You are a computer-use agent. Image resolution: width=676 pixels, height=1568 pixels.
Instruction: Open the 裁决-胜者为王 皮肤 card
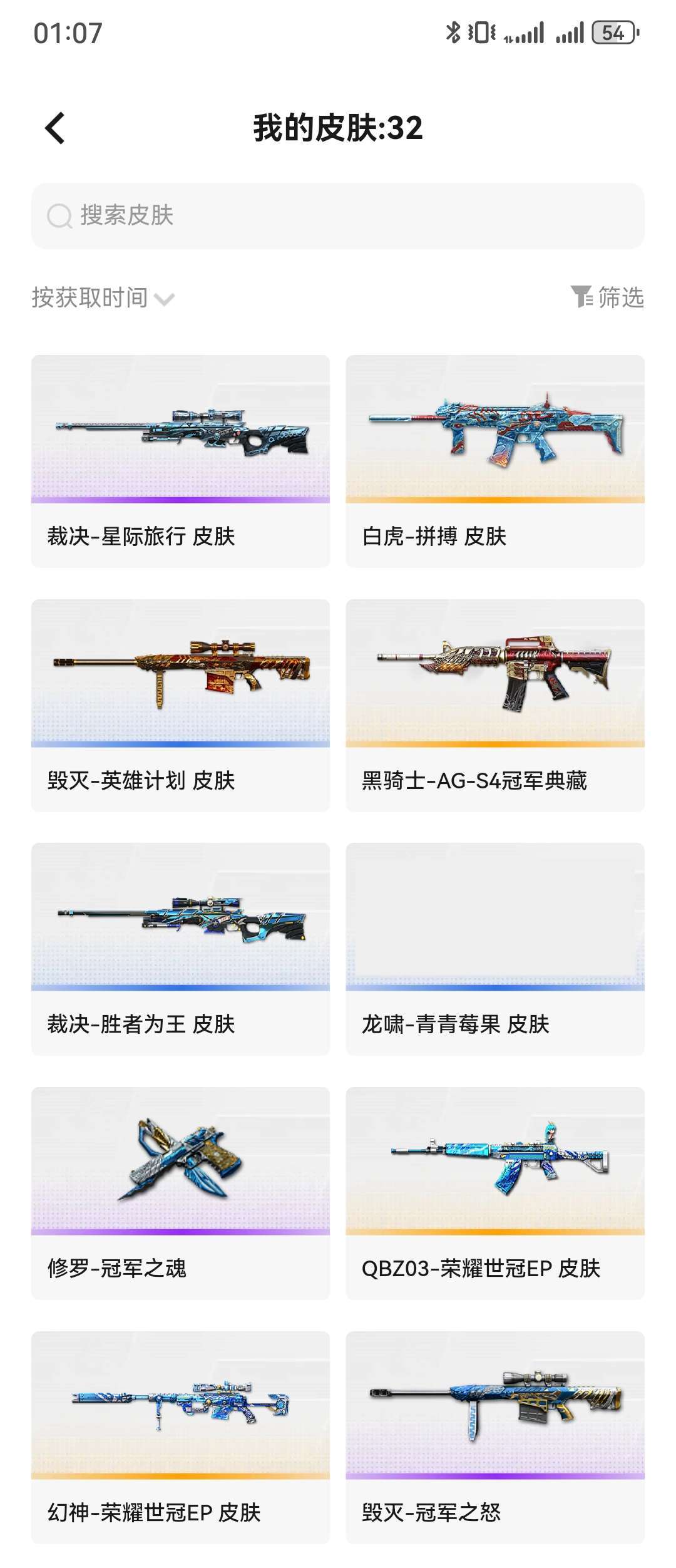pos(180,949)
